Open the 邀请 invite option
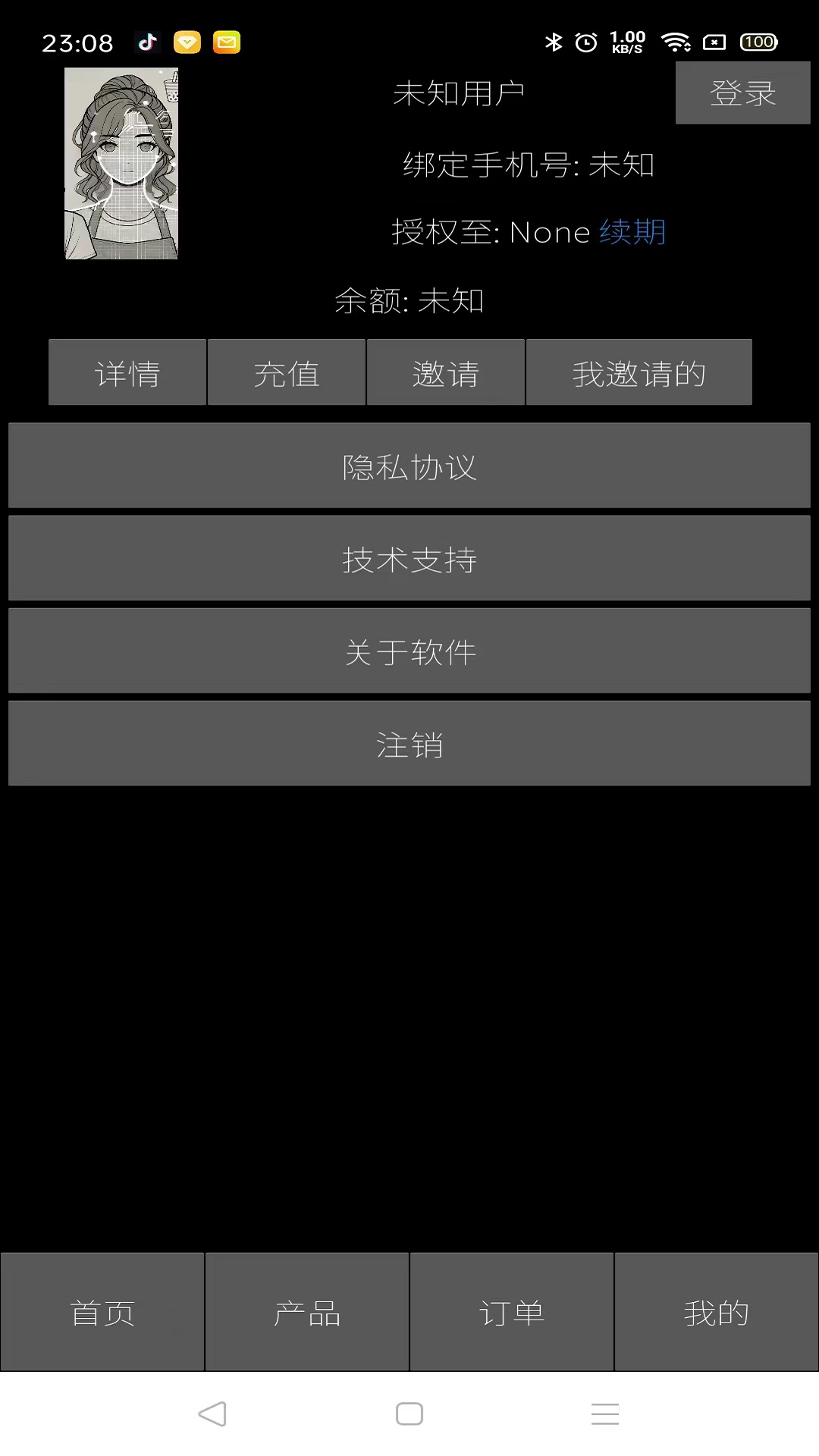Screen dimensions: 819x1456 (446, 372)
